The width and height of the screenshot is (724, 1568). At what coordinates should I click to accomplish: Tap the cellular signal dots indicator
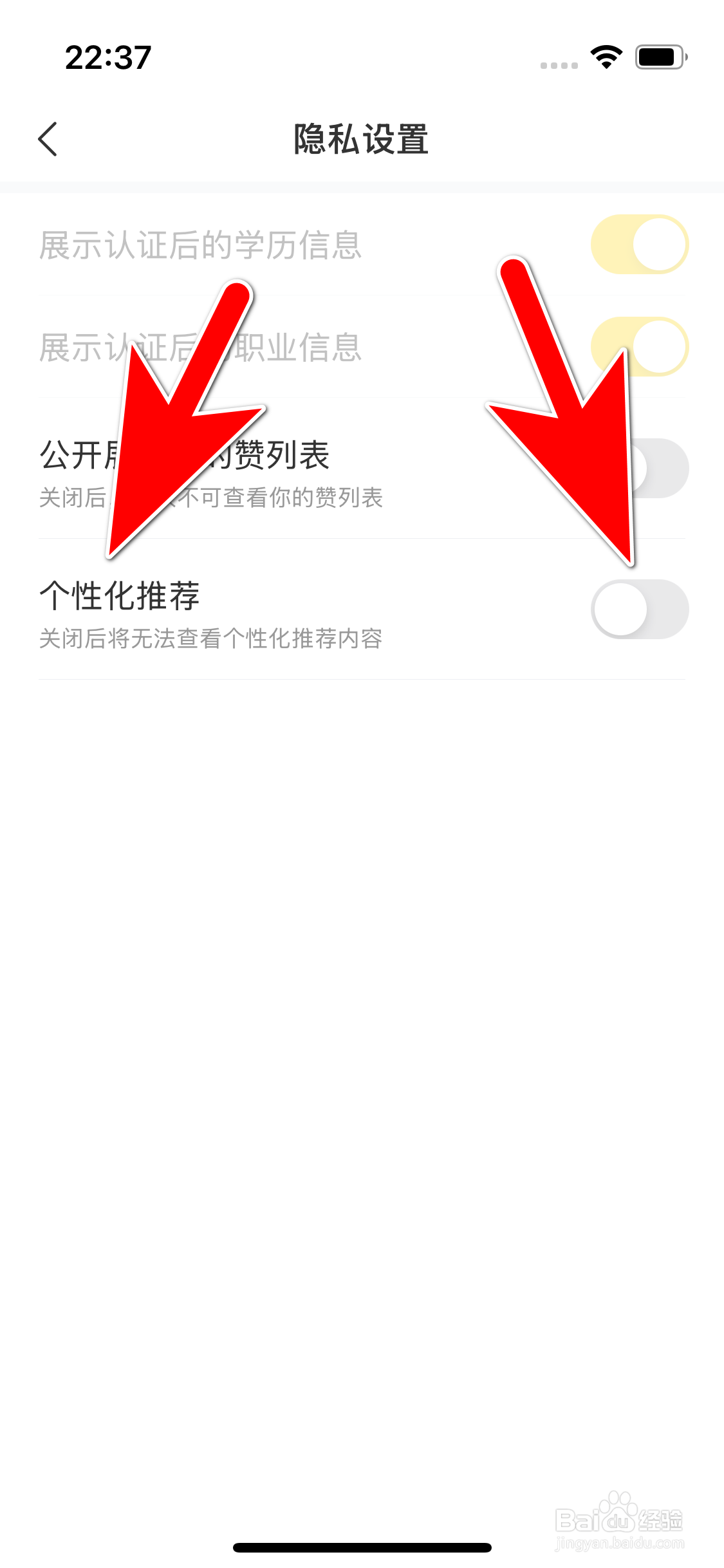557,64
